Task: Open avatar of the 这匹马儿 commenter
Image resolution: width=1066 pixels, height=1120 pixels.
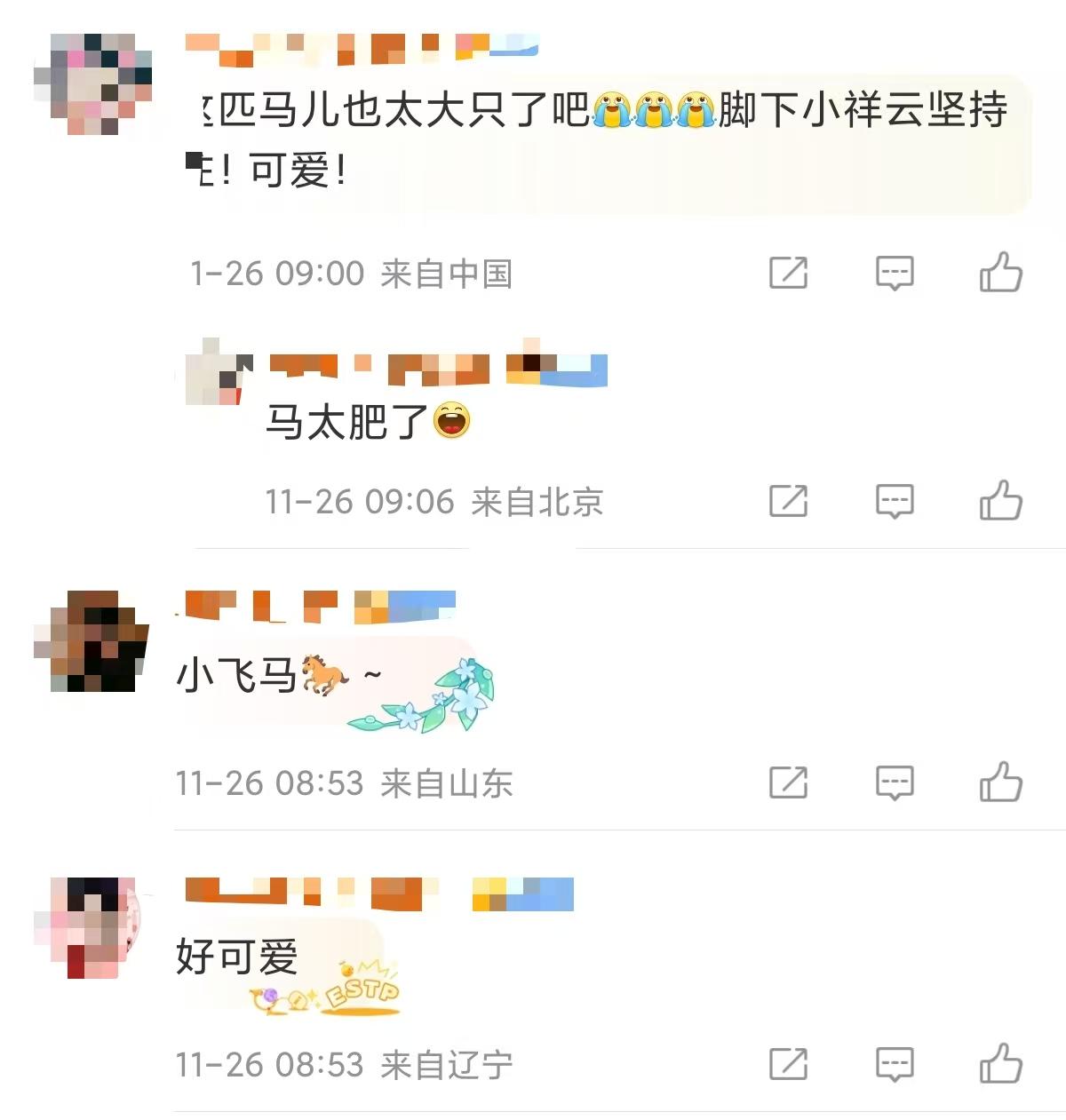Action: (x=92, y=83)
